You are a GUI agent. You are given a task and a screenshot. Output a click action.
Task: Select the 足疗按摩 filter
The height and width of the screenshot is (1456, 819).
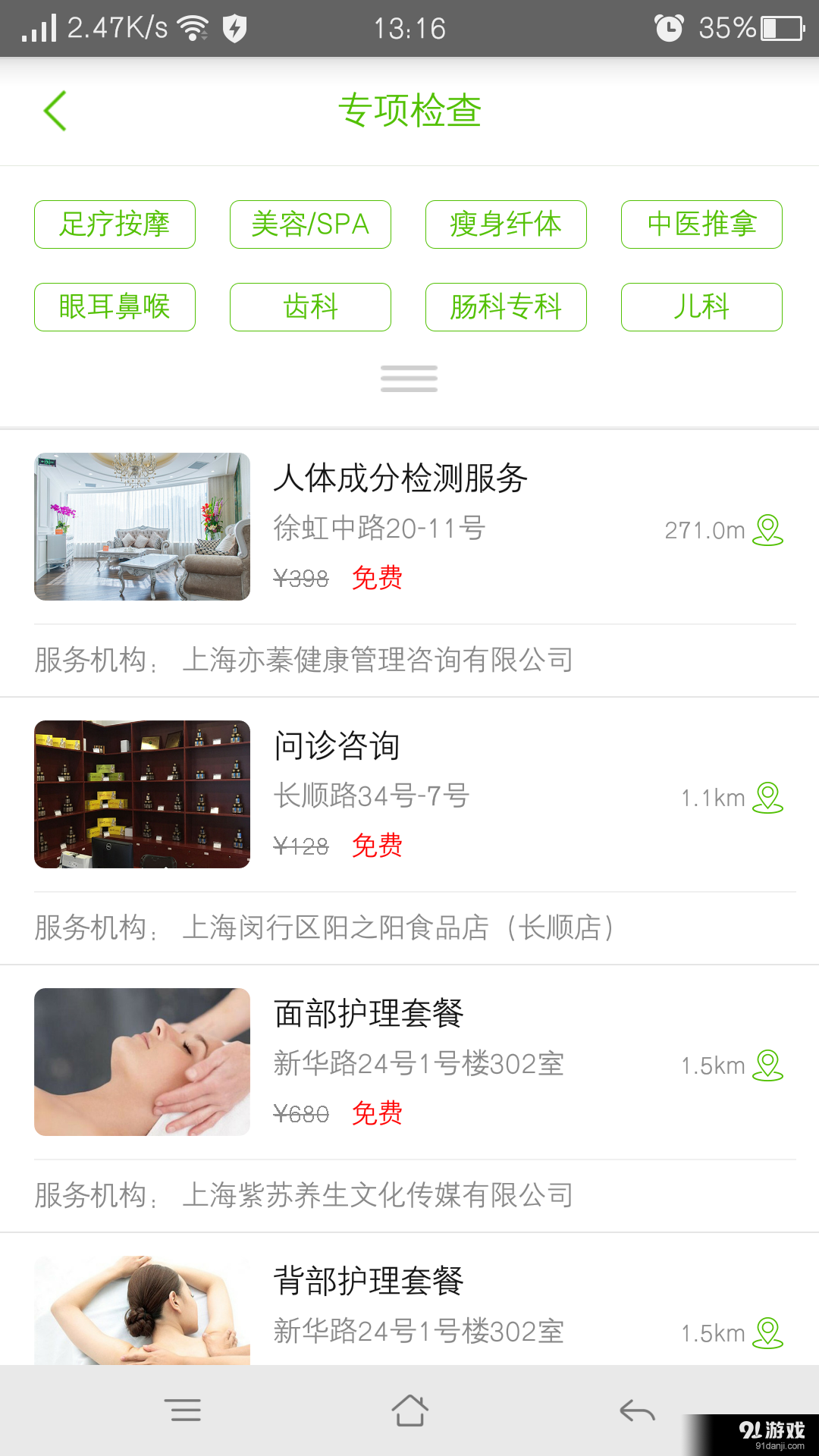point(115,224)
